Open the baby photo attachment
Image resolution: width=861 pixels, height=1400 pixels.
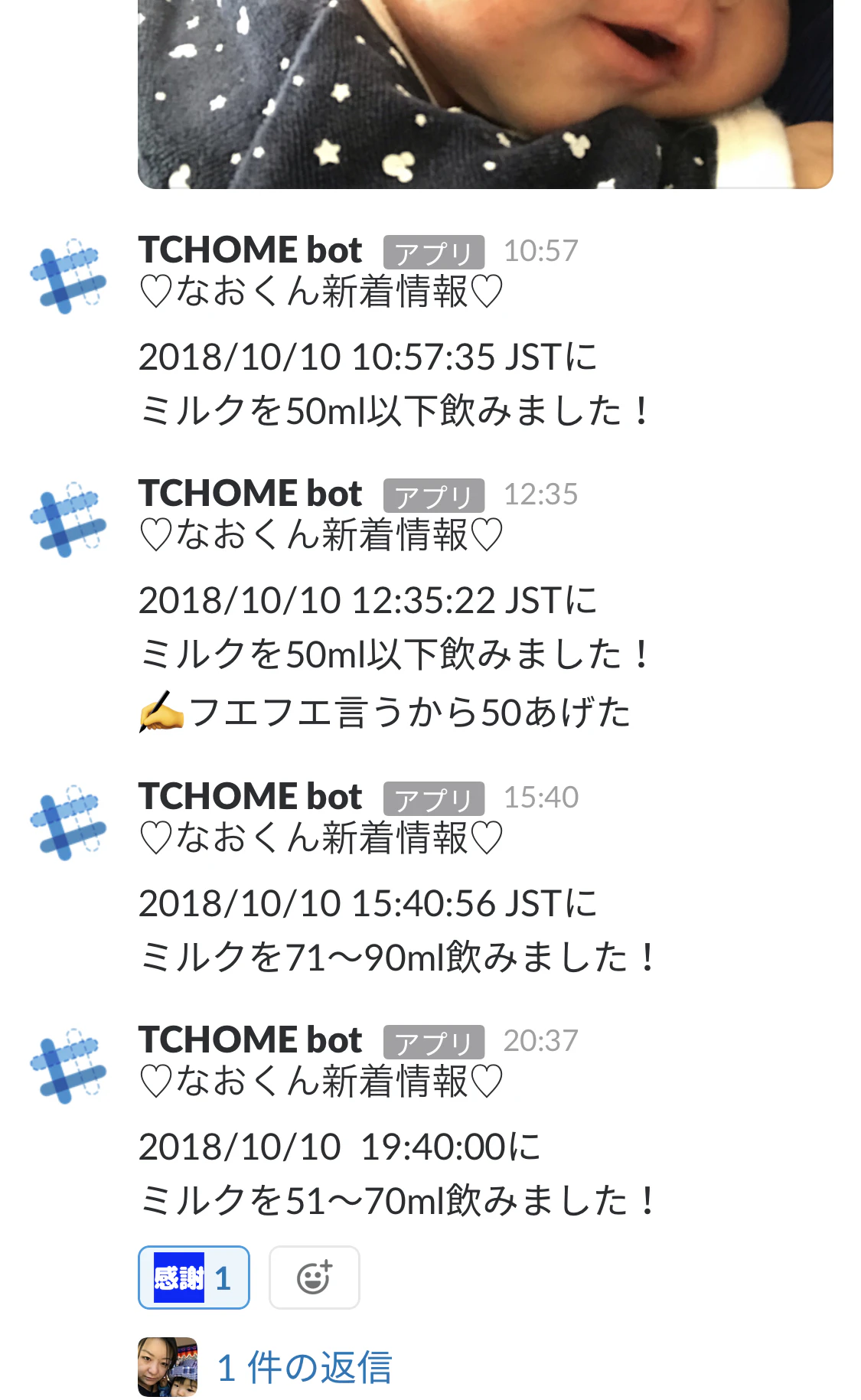(x=484, y=92)
